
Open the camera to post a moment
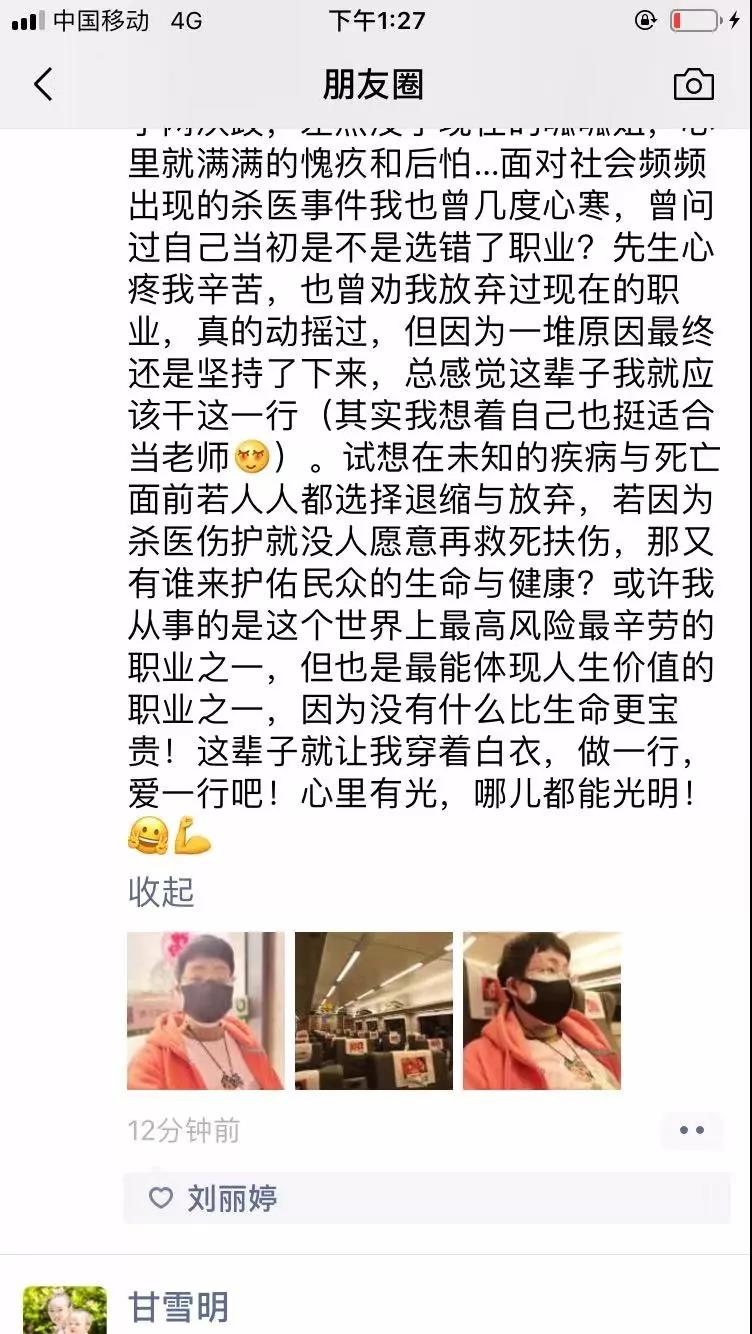point(694,85)
